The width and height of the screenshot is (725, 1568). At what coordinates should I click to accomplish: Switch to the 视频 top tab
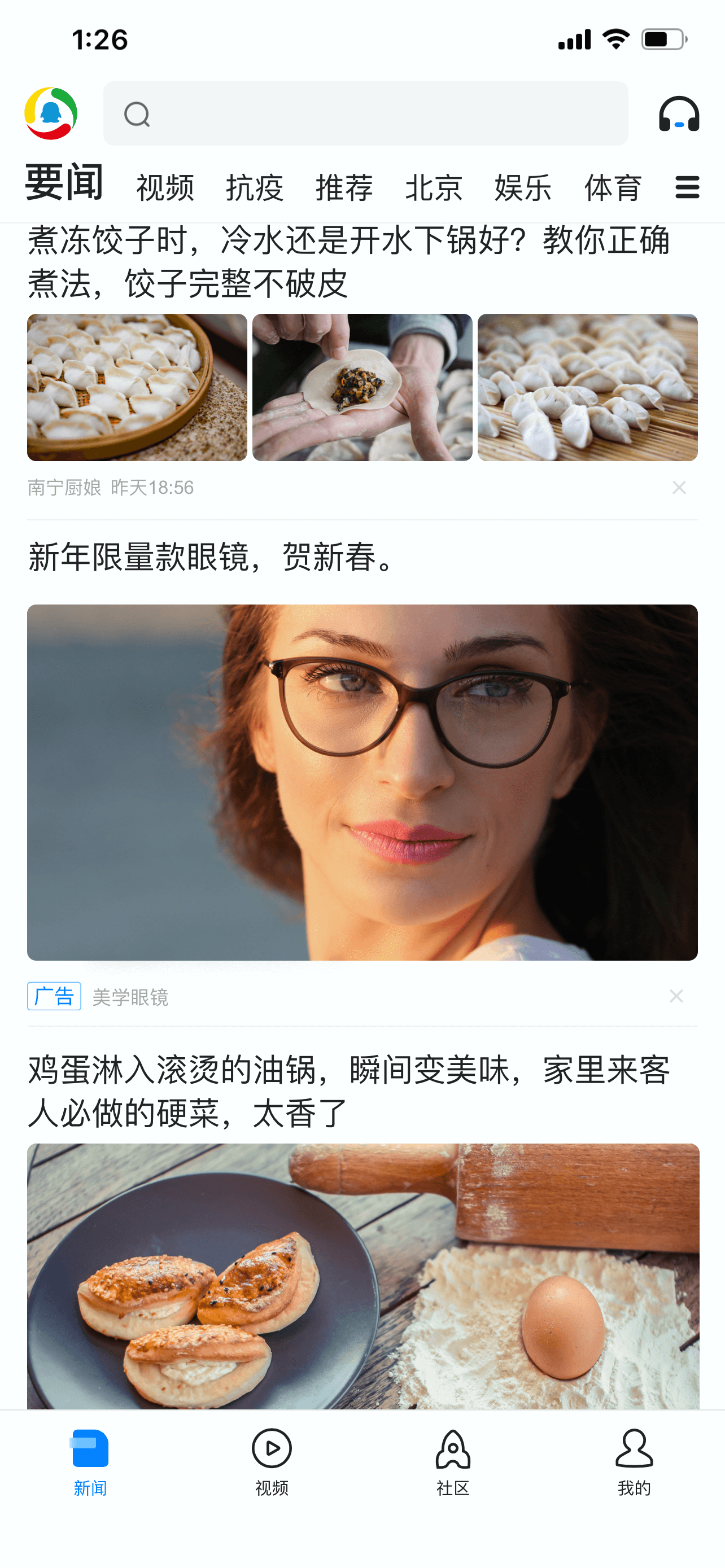165,187
